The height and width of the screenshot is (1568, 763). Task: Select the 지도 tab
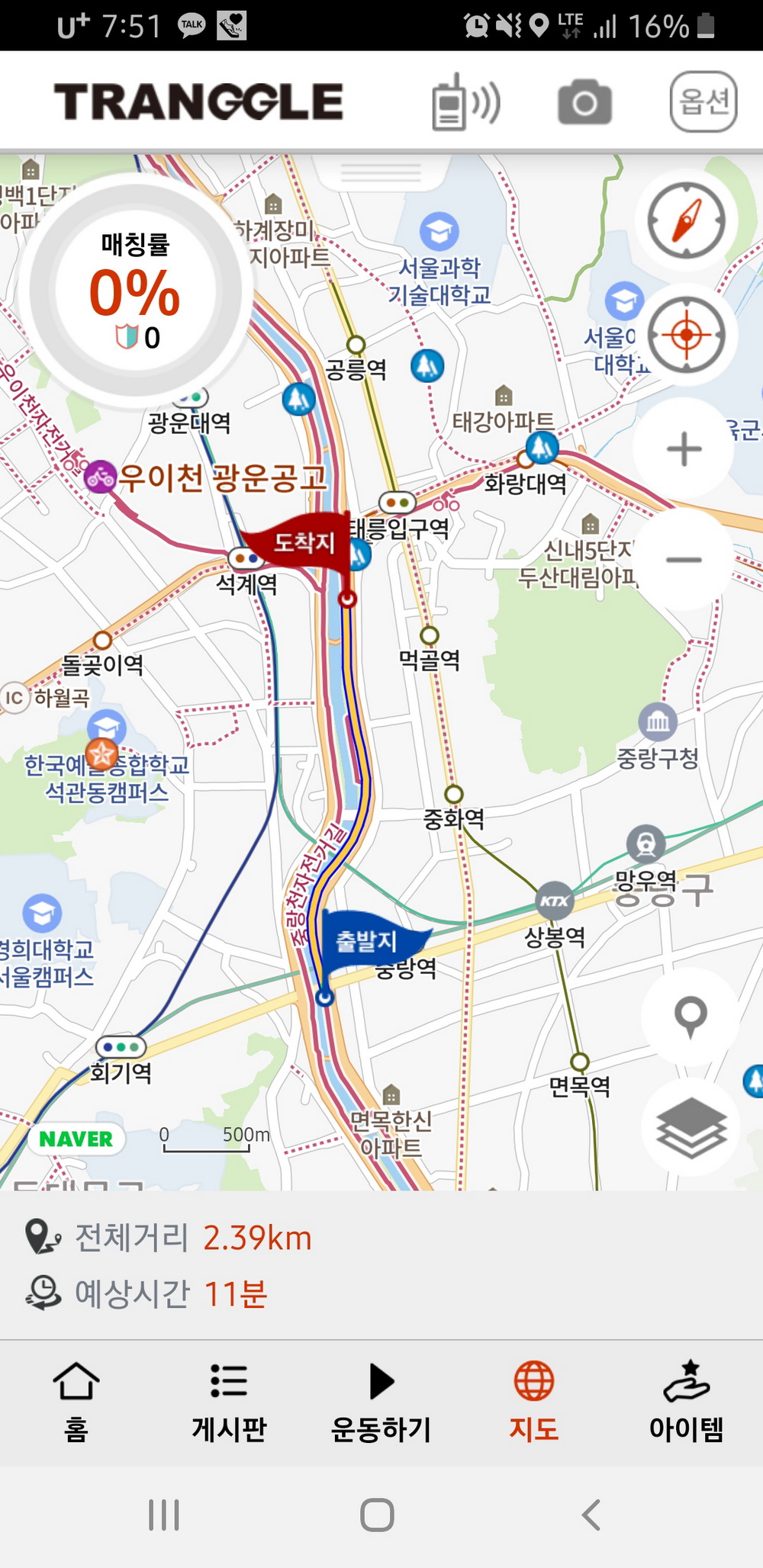pyautogui.click(x=534, y=1402)
